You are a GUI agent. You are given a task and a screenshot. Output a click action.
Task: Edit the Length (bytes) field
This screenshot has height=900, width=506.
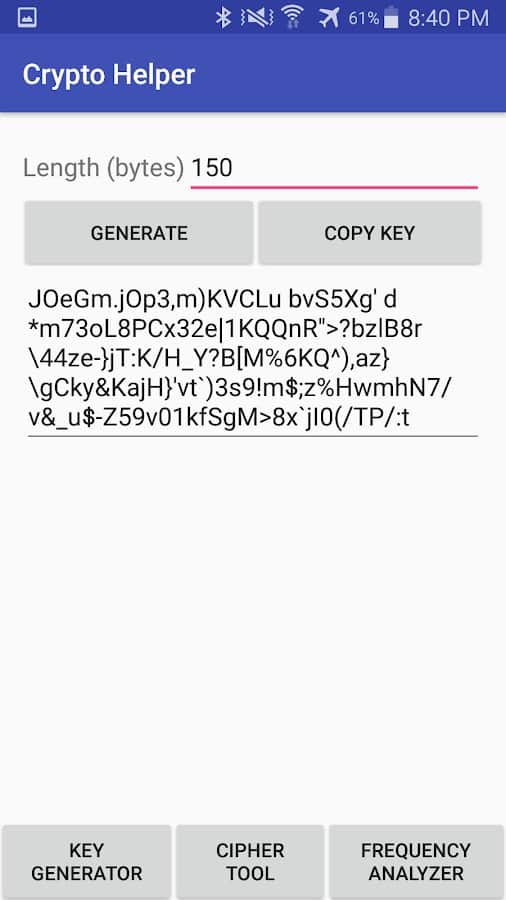[x=334, y=168]
